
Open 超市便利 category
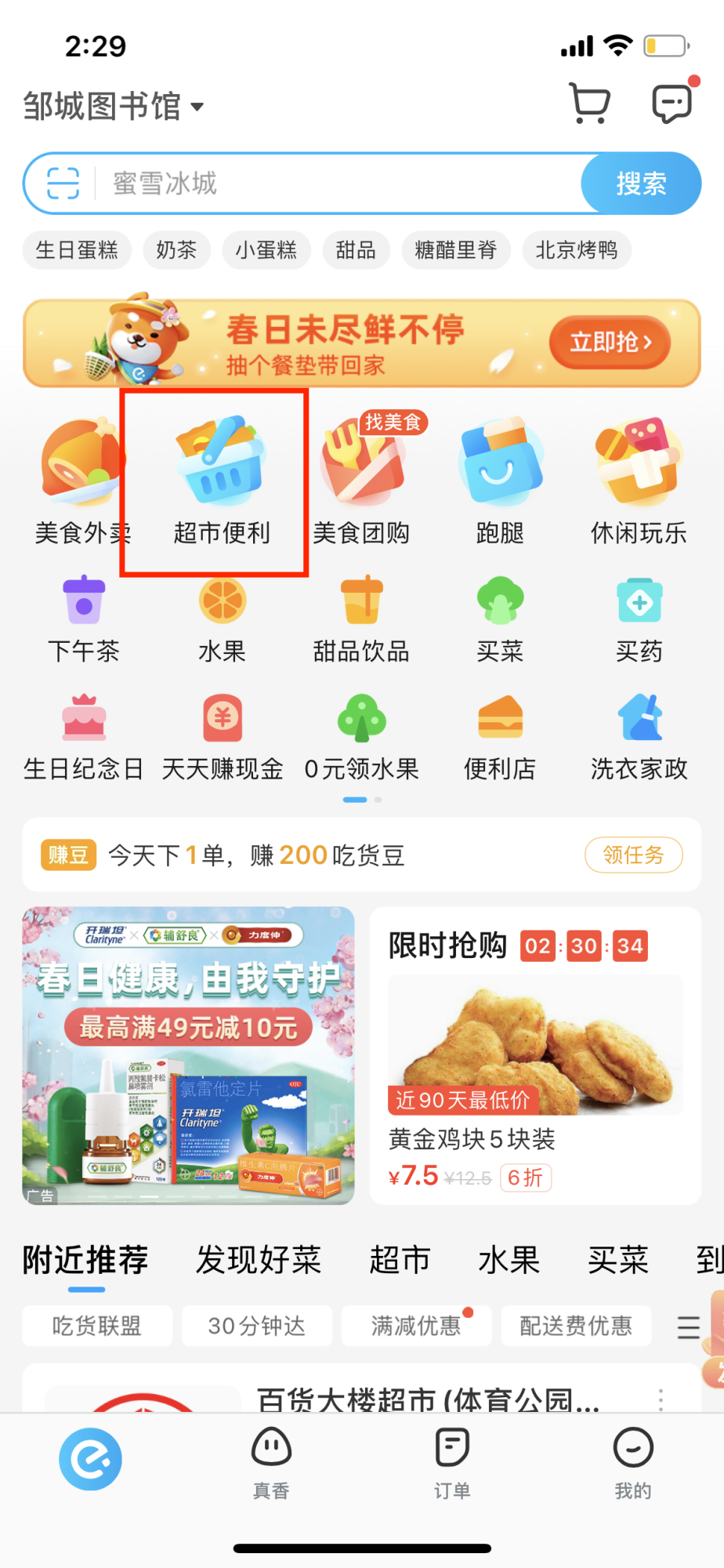[x=222, y=480]
